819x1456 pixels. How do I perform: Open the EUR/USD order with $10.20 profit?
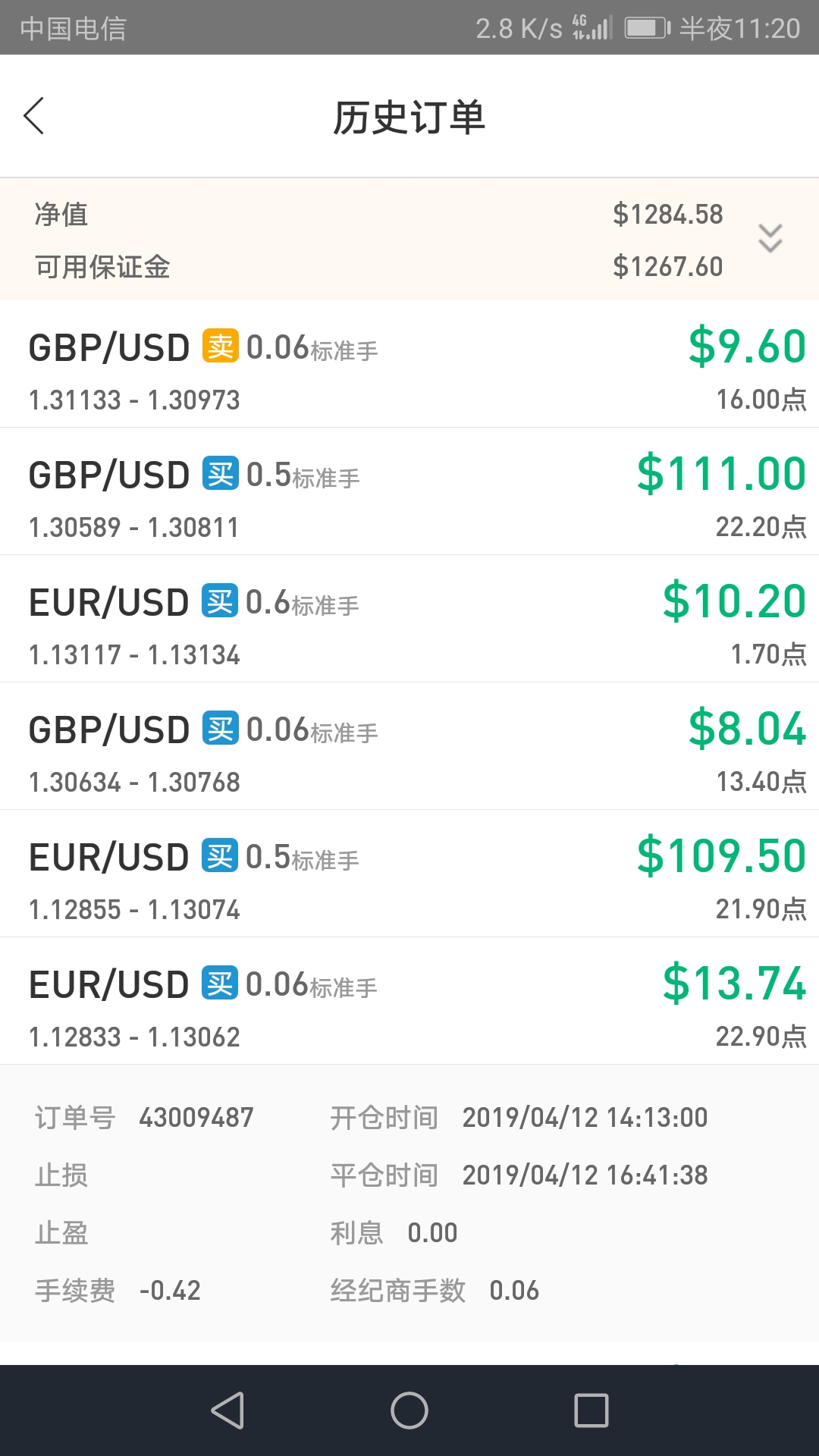[x=409, y=620]
